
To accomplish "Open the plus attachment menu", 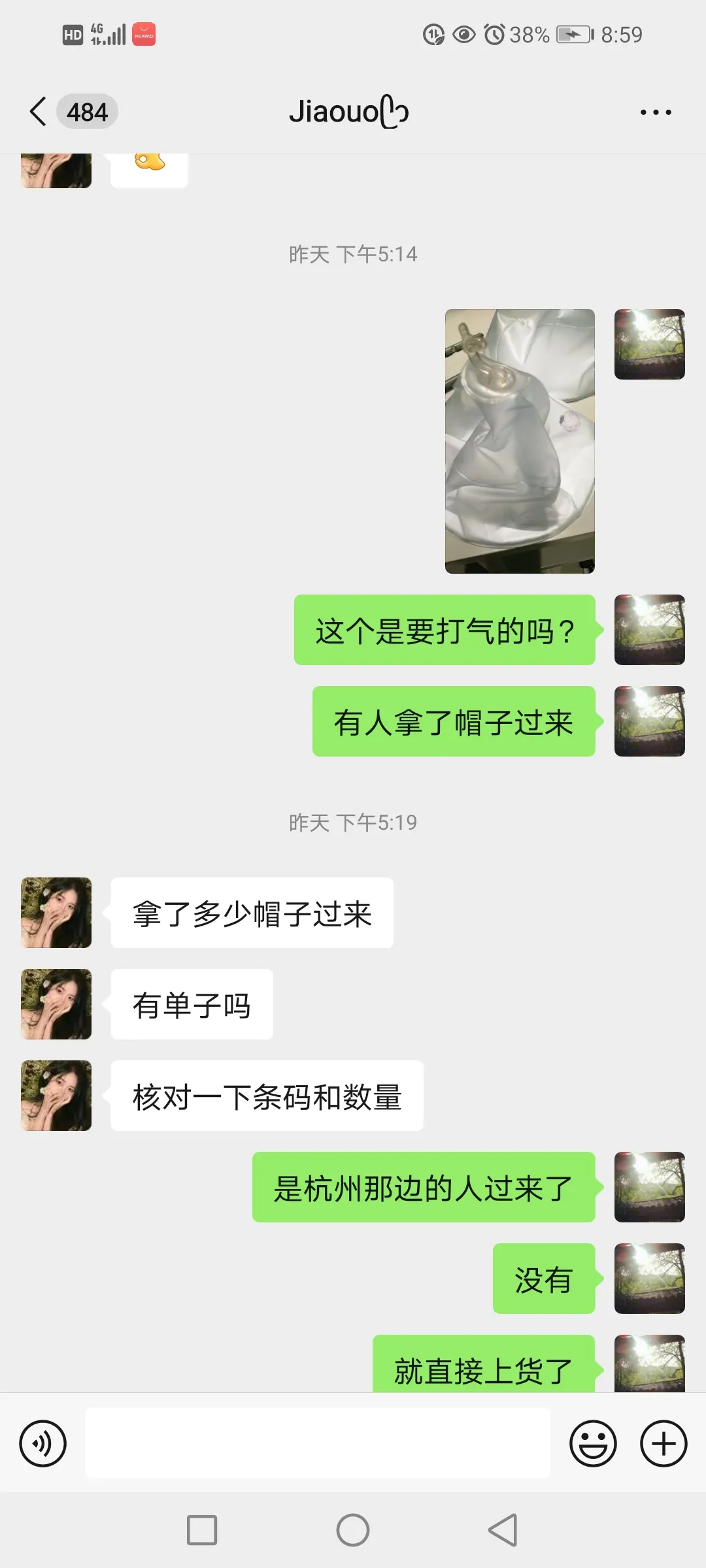I will tap(663, 1443).
